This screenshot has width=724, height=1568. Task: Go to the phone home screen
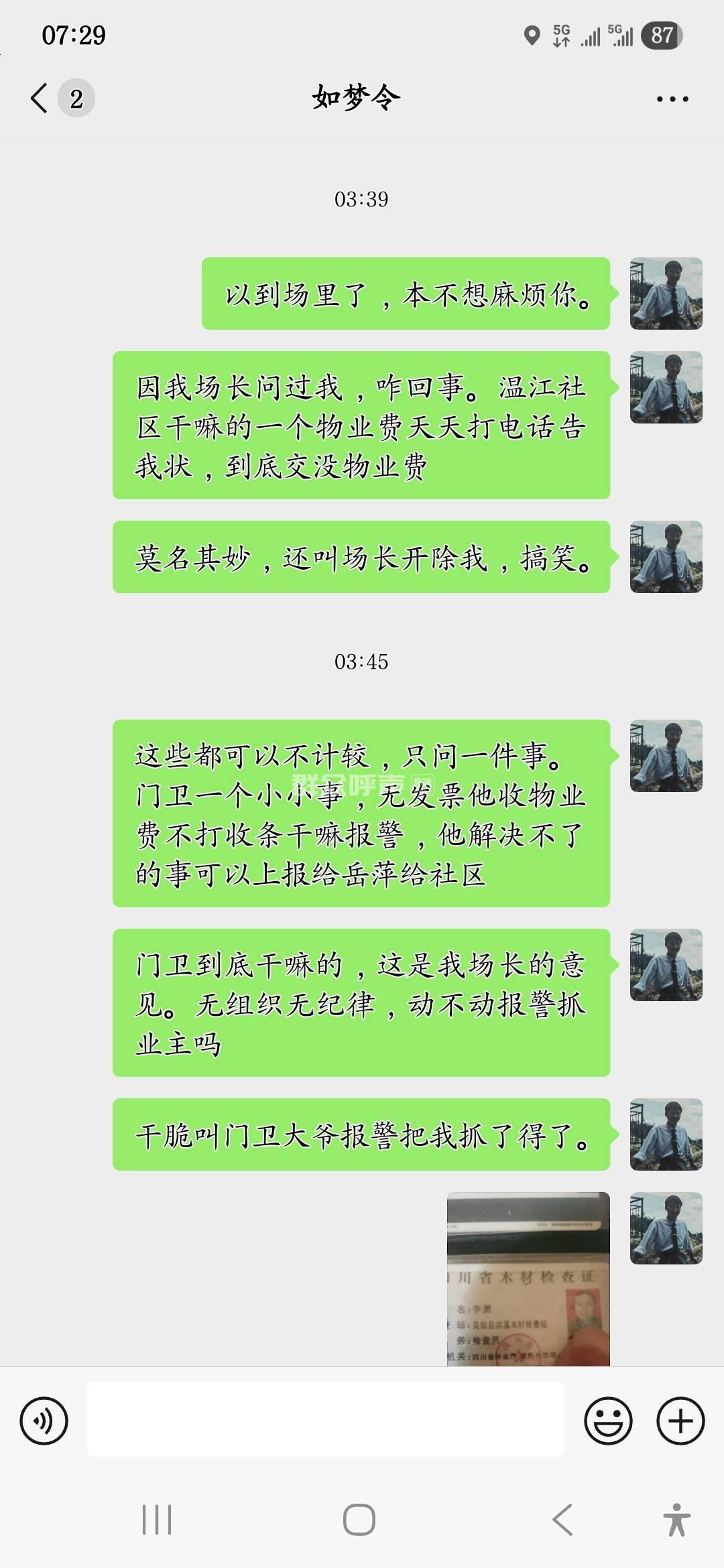(x=359, y=1520)
